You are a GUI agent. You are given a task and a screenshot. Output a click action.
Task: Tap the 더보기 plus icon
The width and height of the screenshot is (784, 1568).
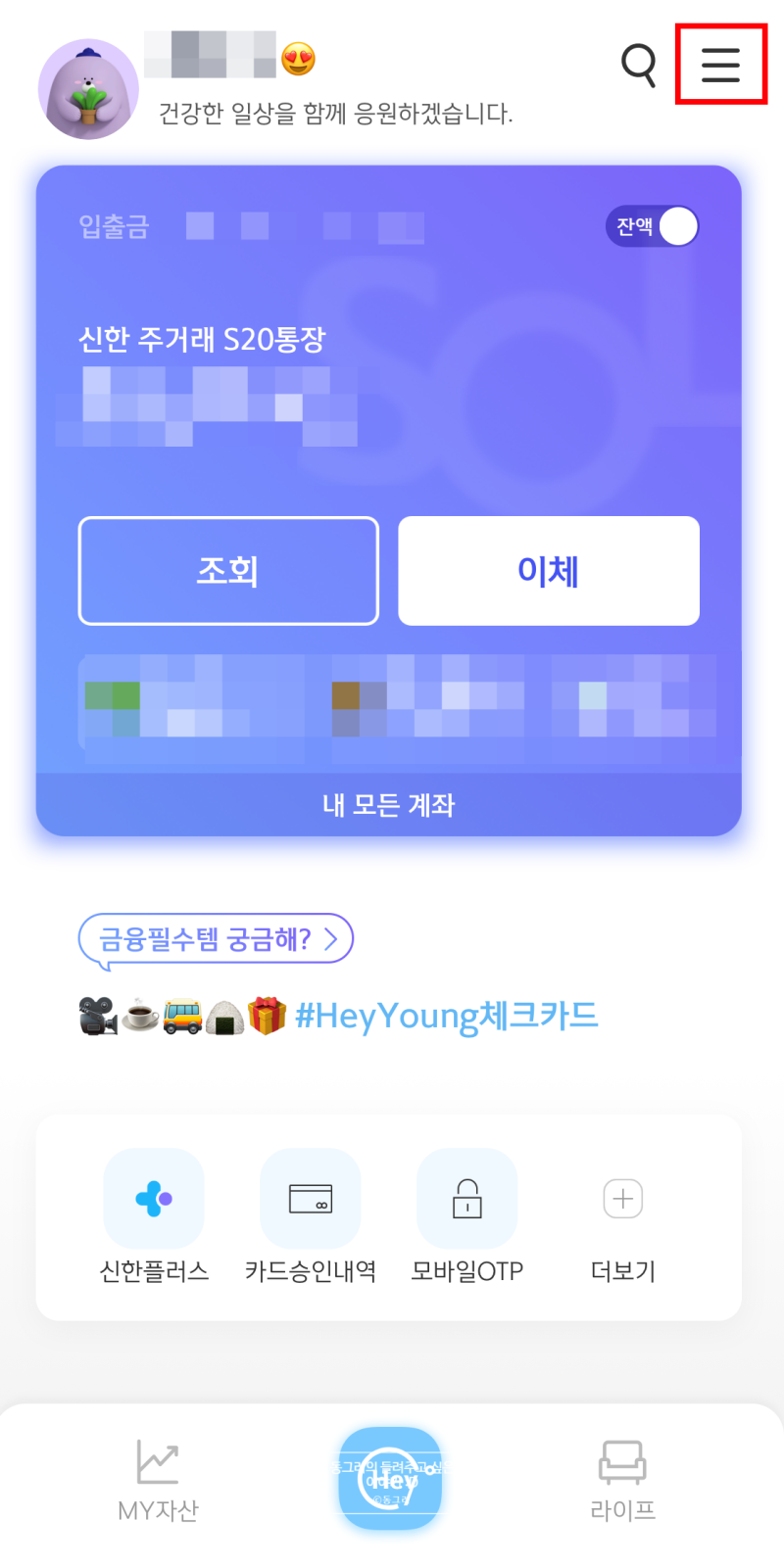[622, 1198]
